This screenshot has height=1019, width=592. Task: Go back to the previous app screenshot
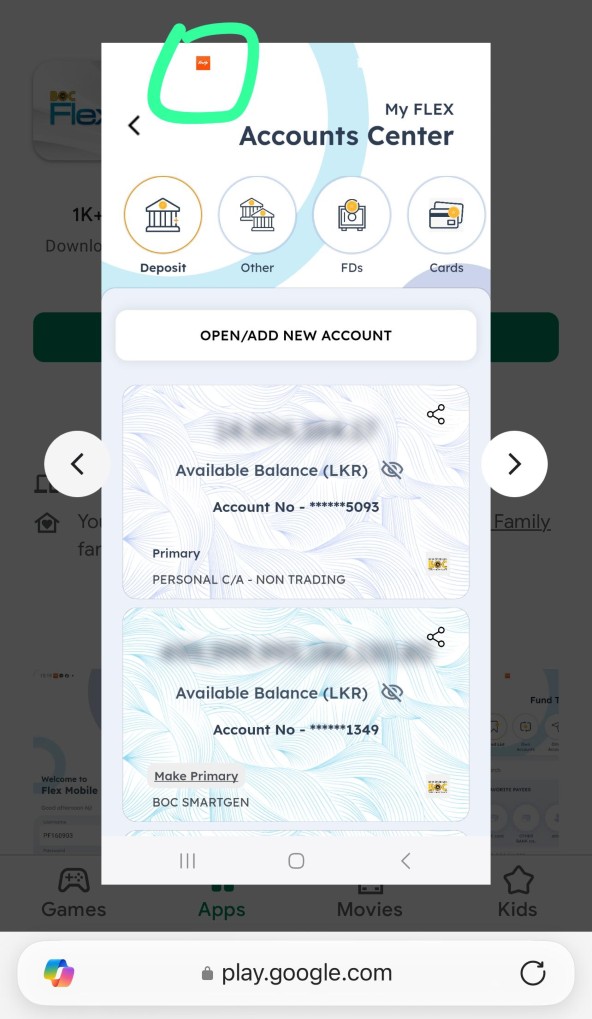tap(77, 464)
